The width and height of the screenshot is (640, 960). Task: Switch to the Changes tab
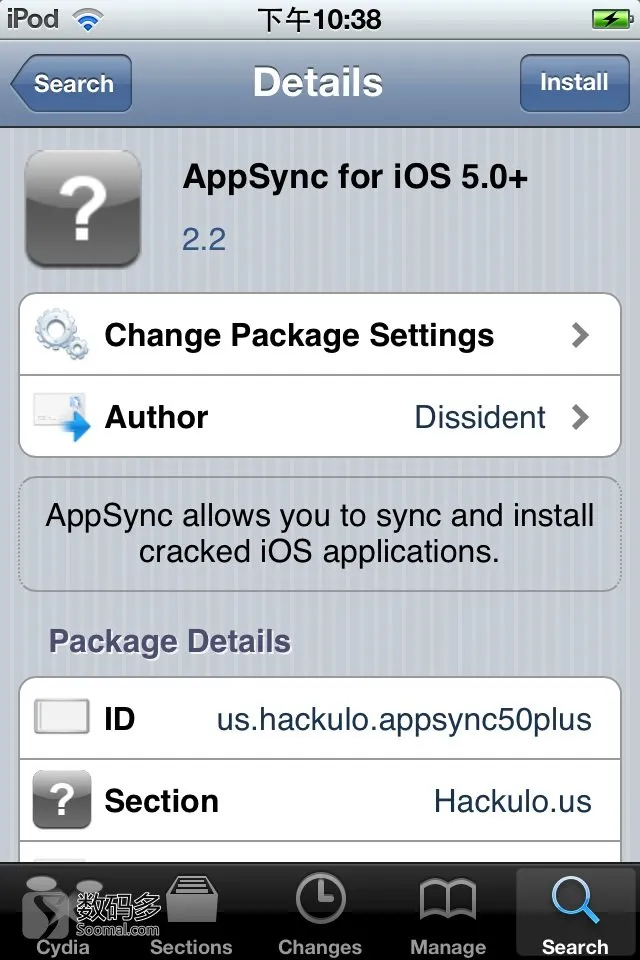320,914
